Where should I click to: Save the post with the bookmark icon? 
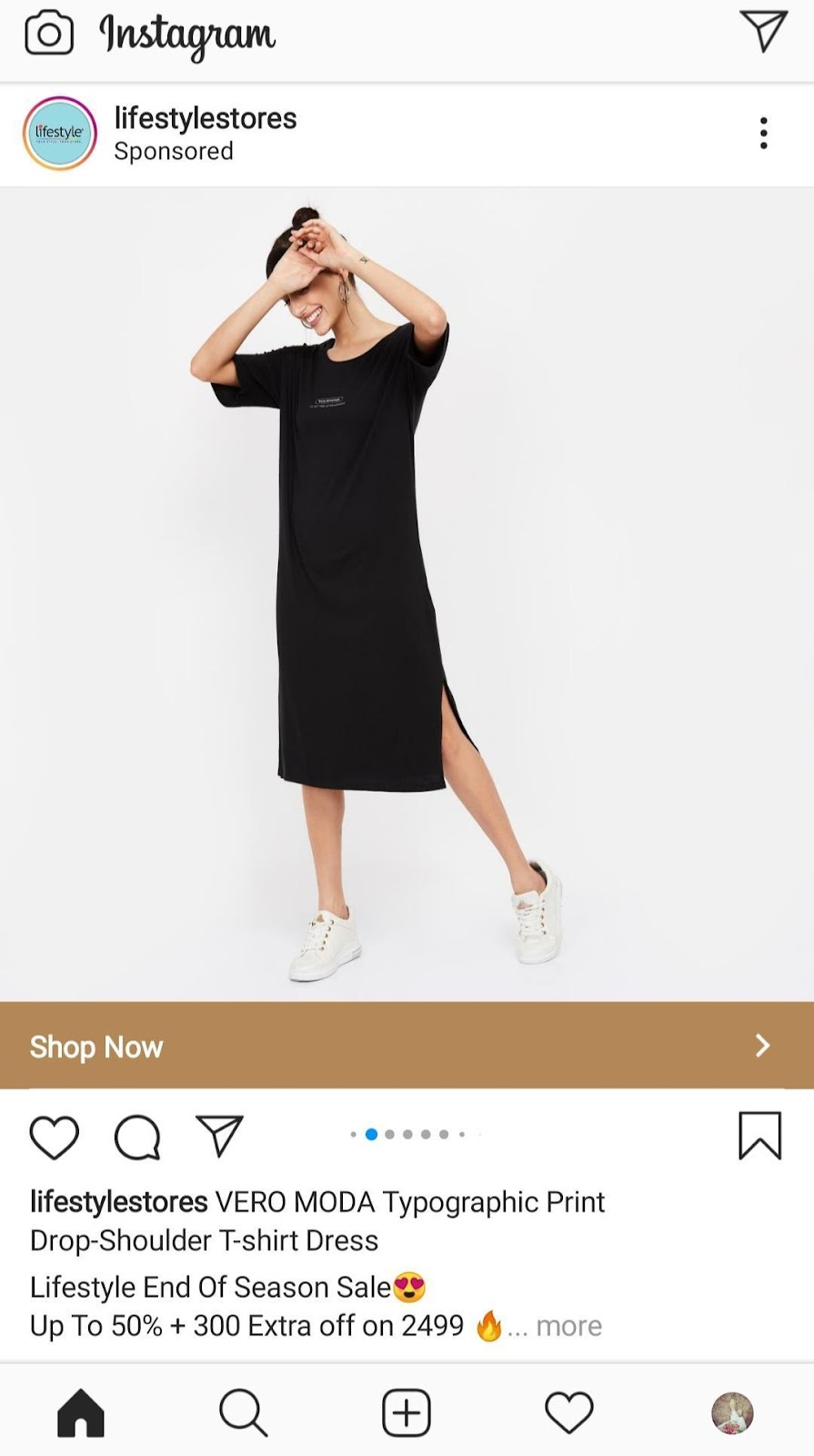pos(759,1136)
